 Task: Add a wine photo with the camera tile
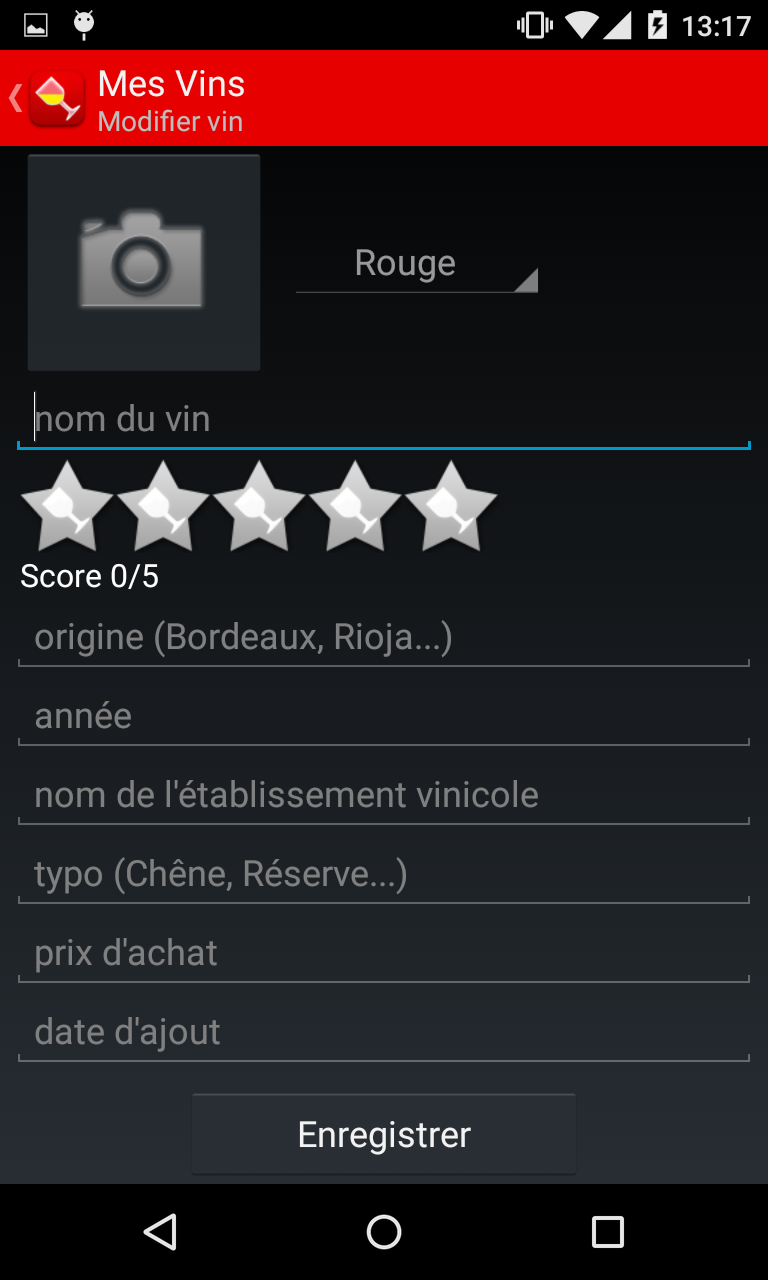click(144, 263)
